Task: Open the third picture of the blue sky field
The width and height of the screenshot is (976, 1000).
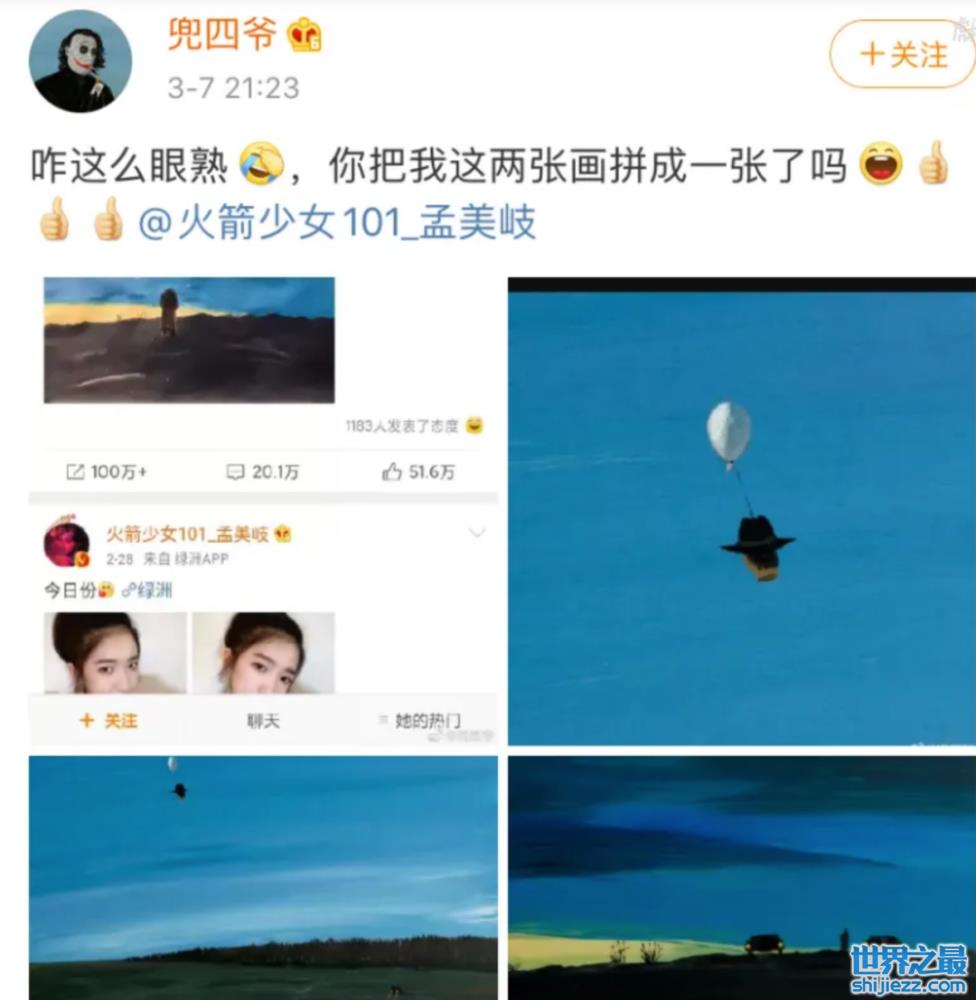Action: [263, 877]
